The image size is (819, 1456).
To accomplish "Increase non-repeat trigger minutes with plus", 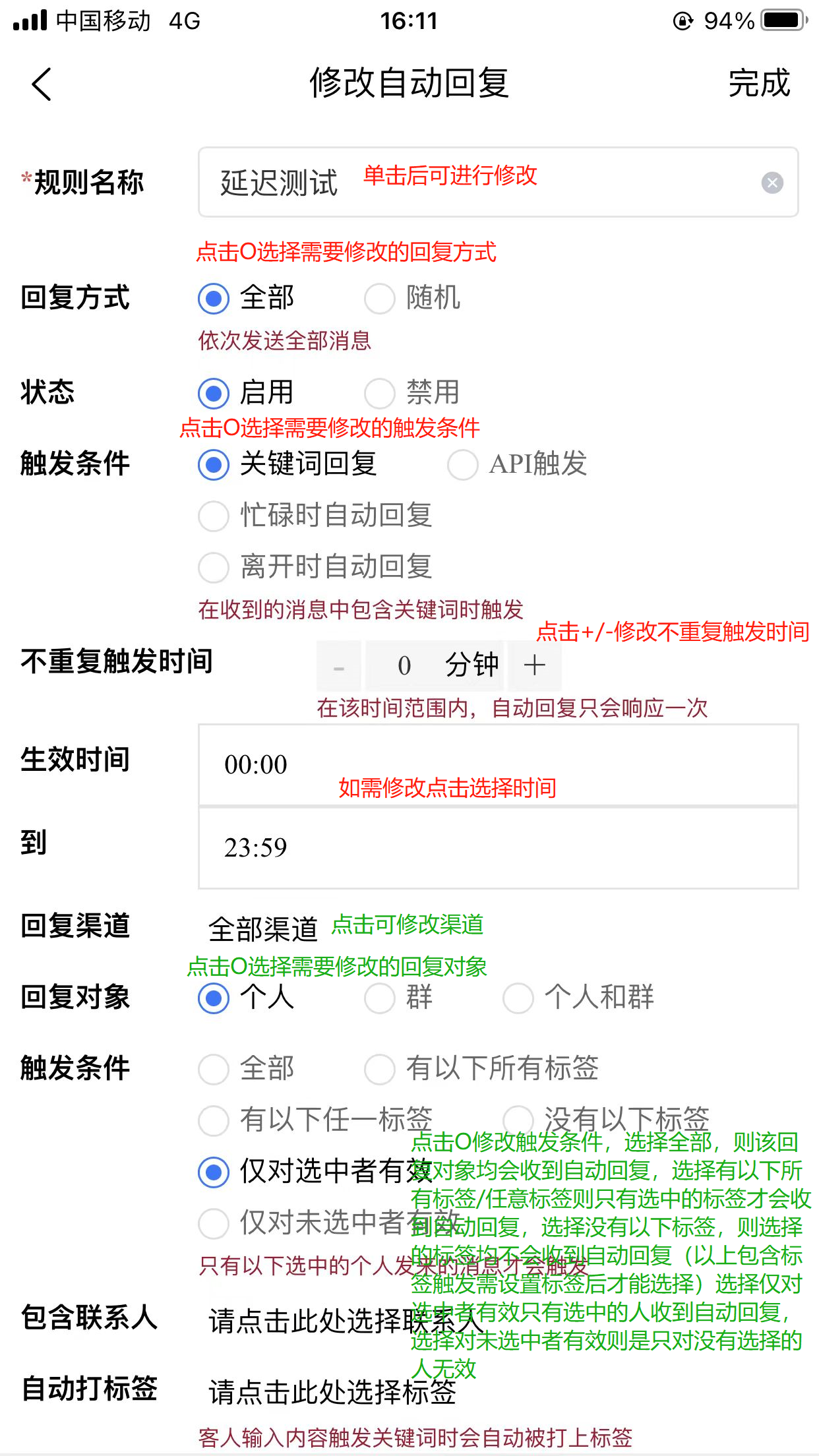I will 534,665.
